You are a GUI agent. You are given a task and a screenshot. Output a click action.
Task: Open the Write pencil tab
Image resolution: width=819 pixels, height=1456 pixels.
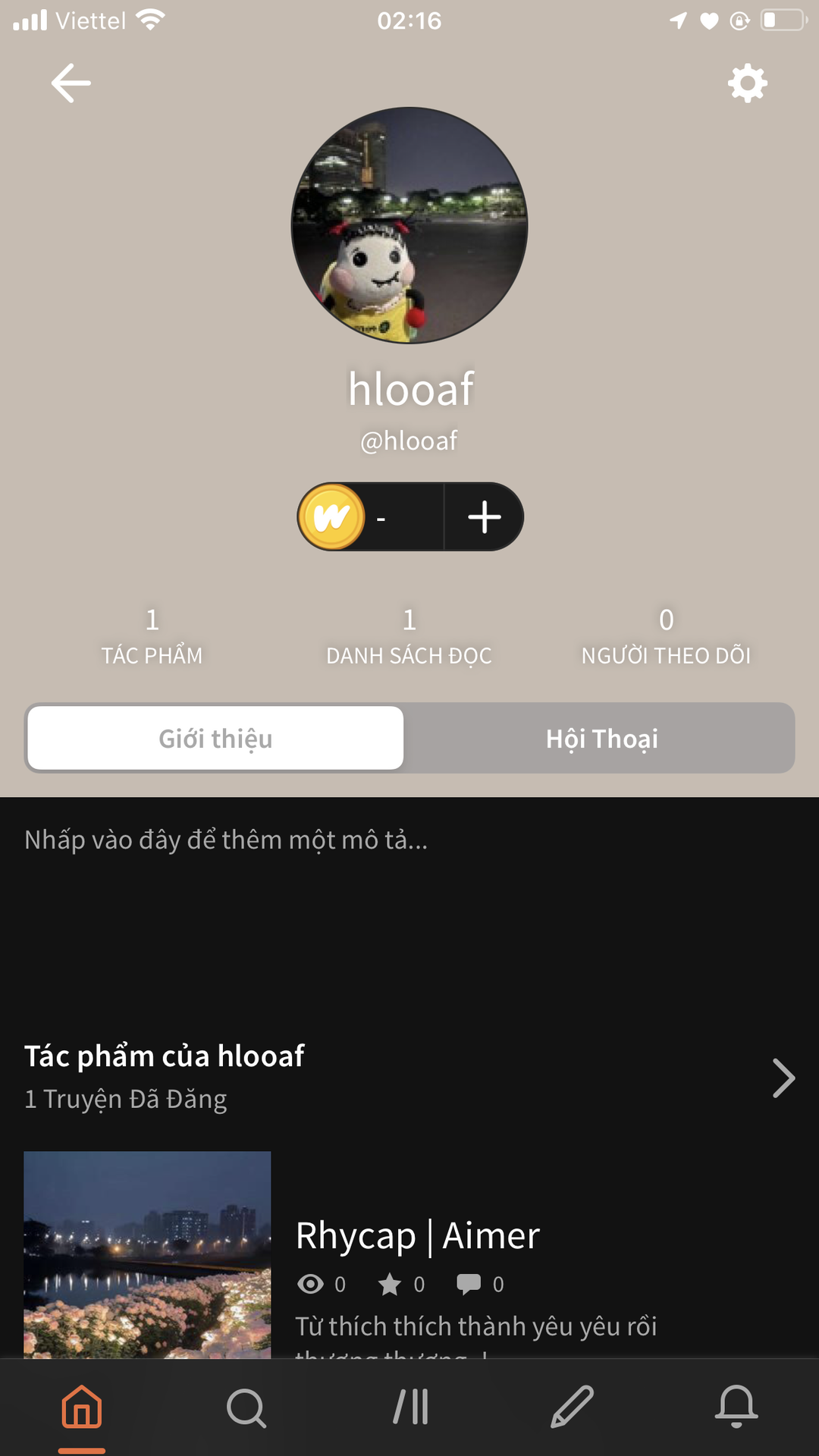[573, 1407]
